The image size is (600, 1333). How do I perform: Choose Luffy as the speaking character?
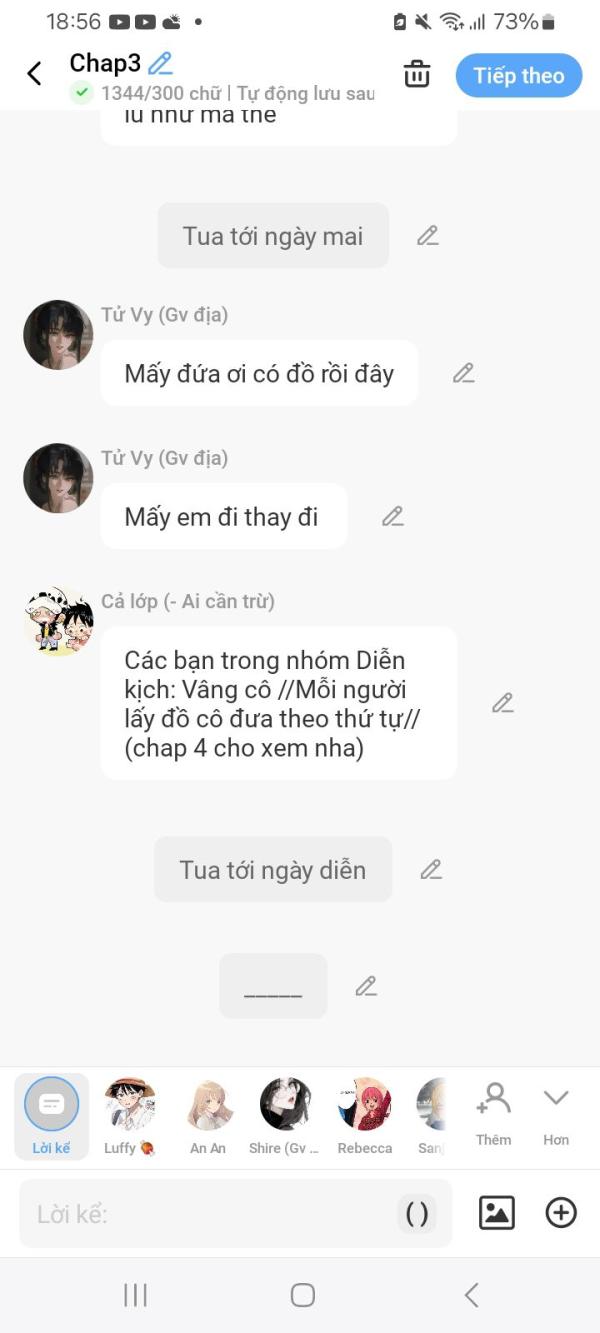tap(130, 1116)
